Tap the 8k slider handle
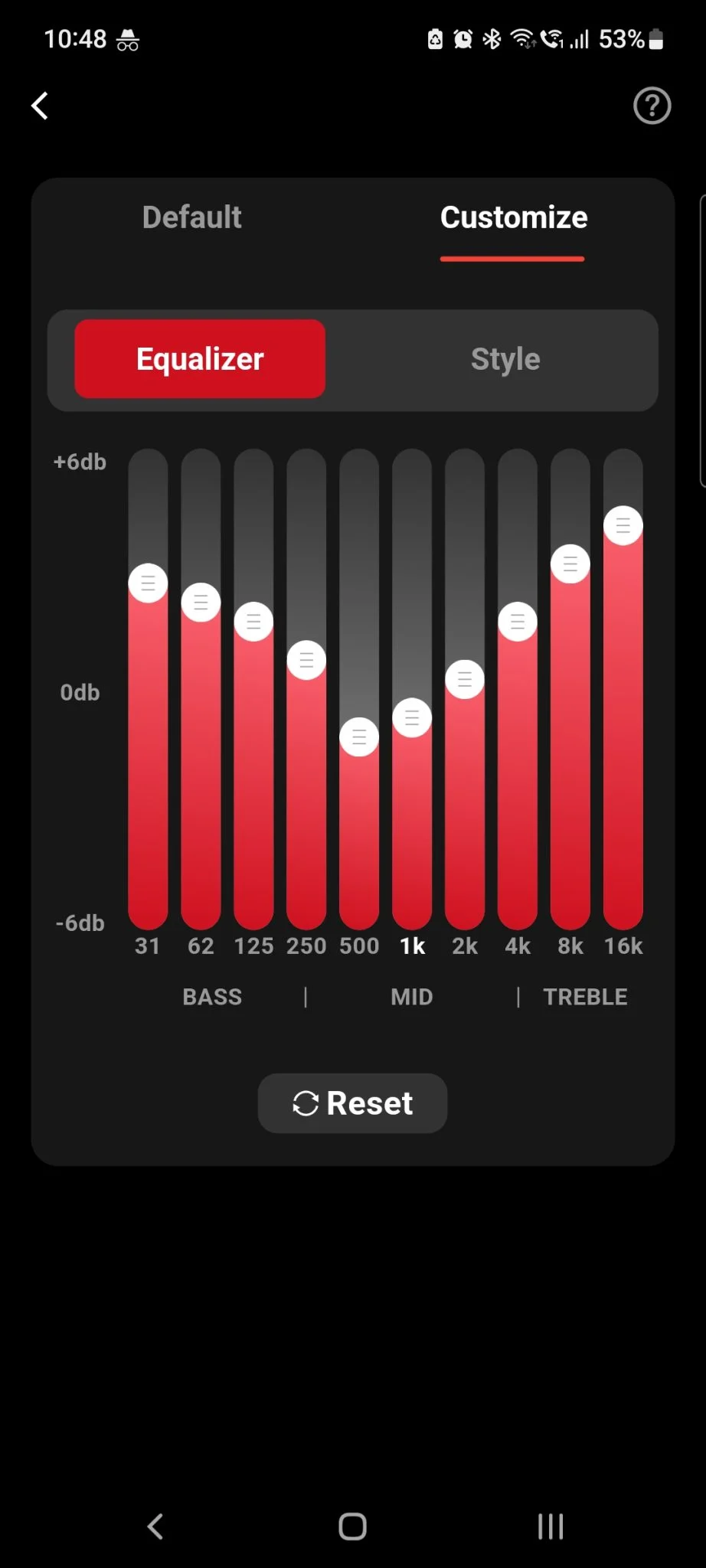Image resolution: width=706 pixels, height=1568 pixels. click(570, 564)
